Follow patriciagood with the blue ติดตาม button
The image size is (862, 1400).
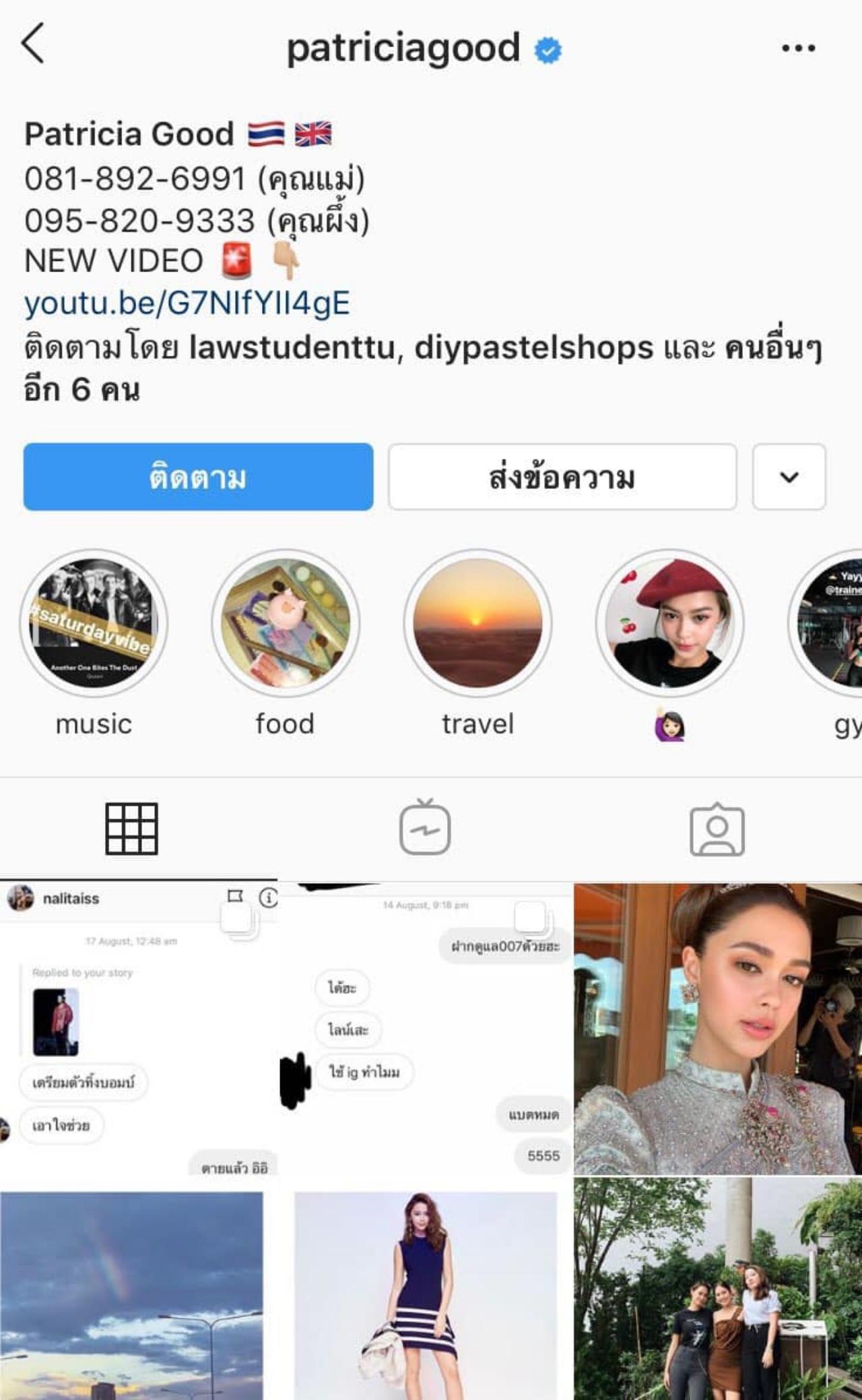point(198,477)
